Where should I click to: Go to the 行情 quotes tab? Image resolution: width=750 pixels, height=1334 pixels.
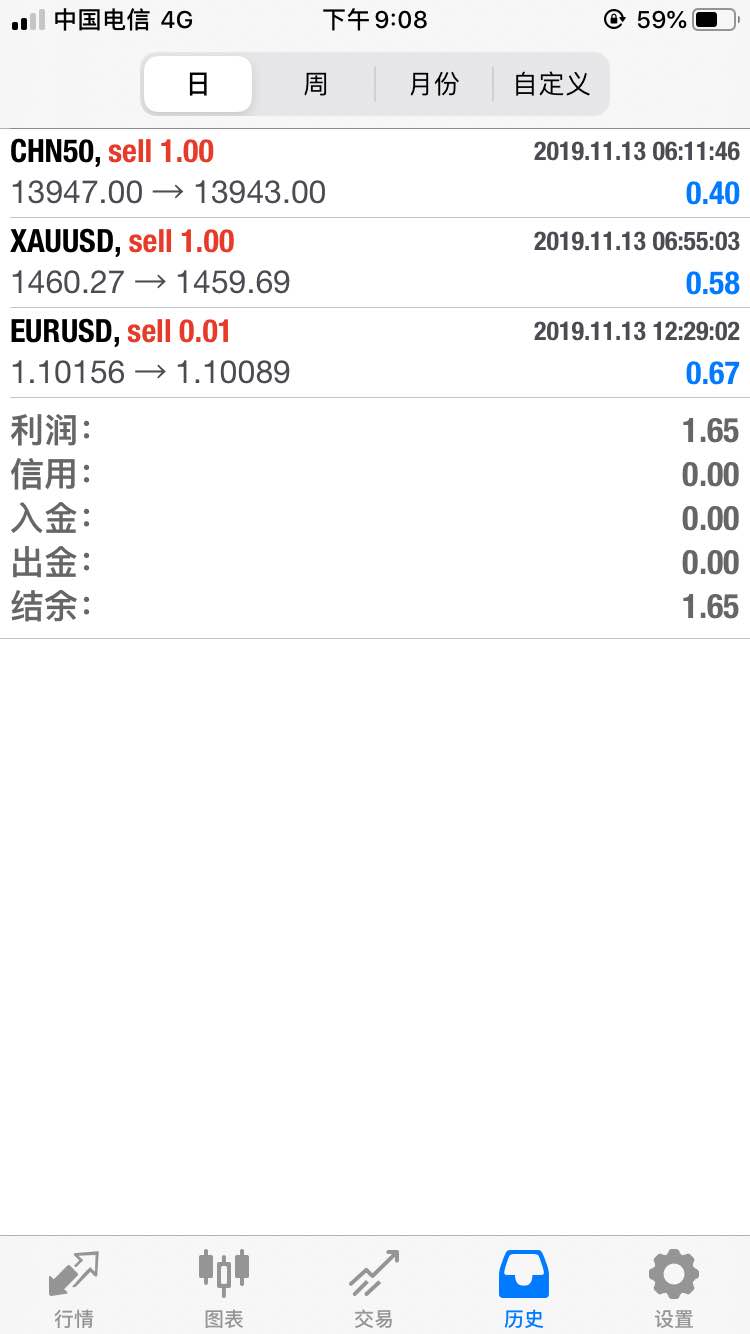pyautogui.click(x=74, y=1287)
